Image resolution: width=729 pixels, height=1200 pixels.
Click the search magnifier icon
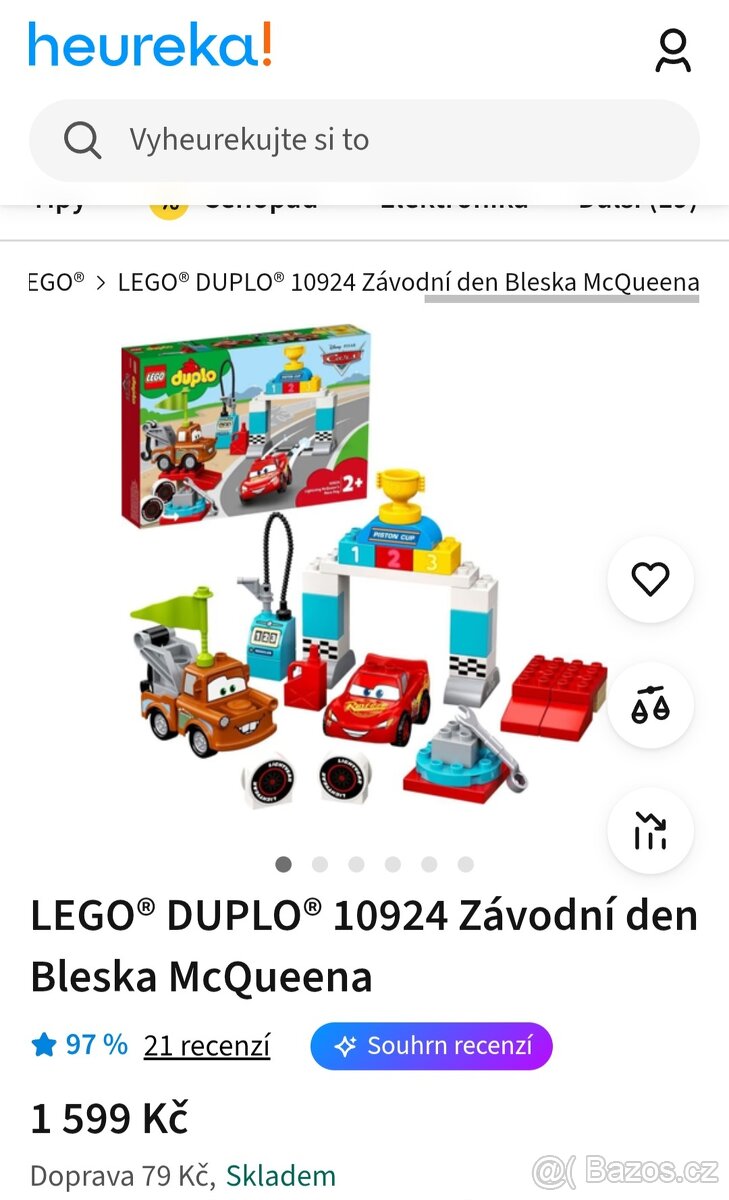coord(83,140)
